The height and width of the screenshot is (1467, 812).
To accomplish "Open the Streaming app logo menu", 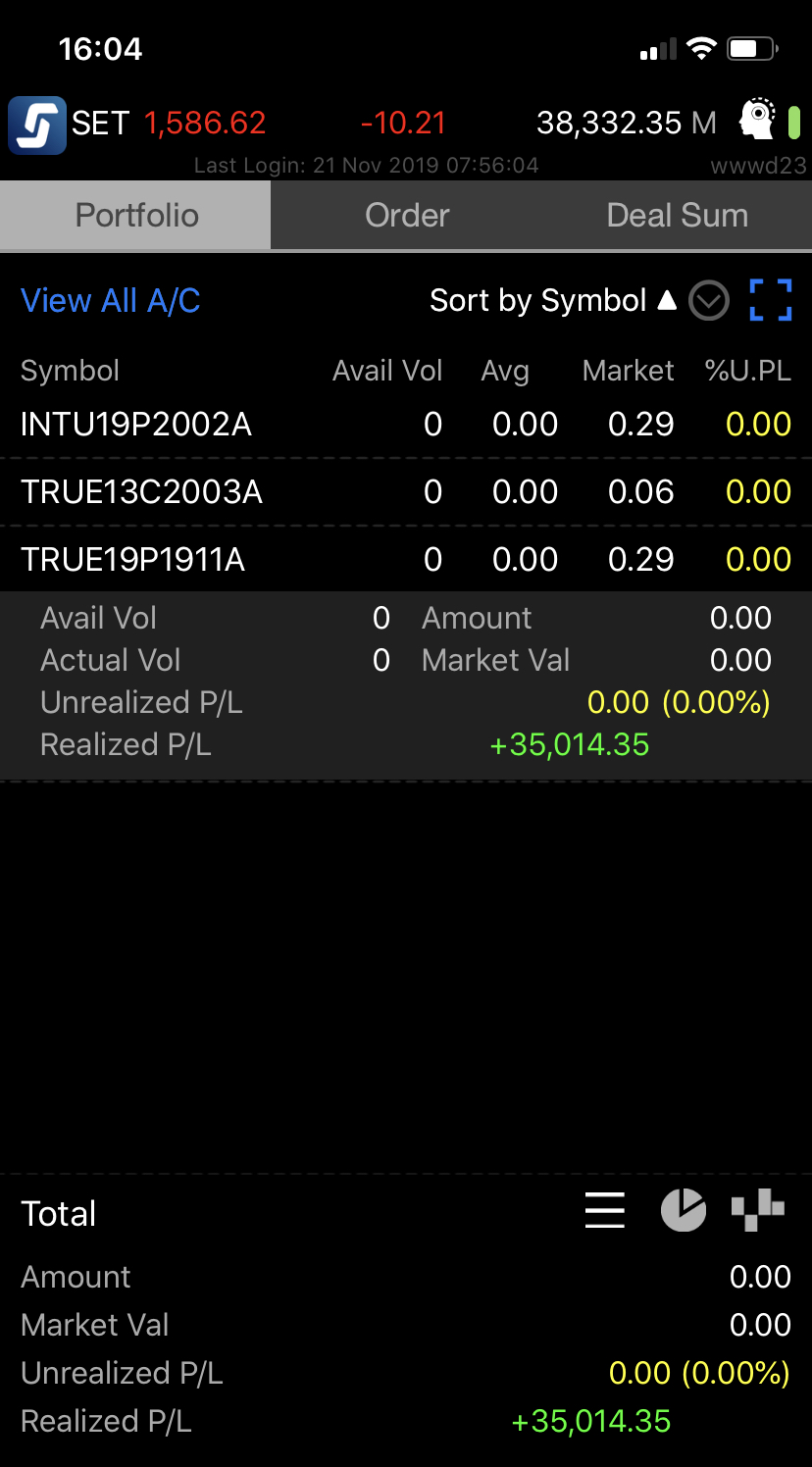I will [37, 125].
